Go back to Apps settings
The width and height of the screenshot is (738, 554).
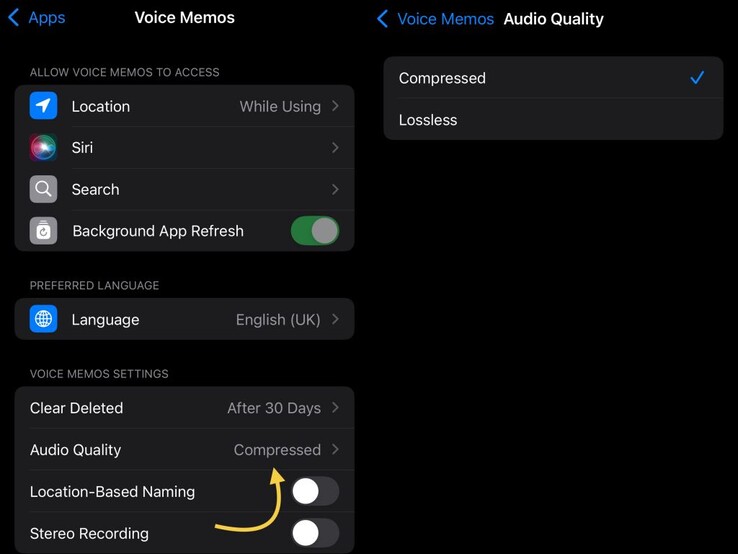click(37, 18)
